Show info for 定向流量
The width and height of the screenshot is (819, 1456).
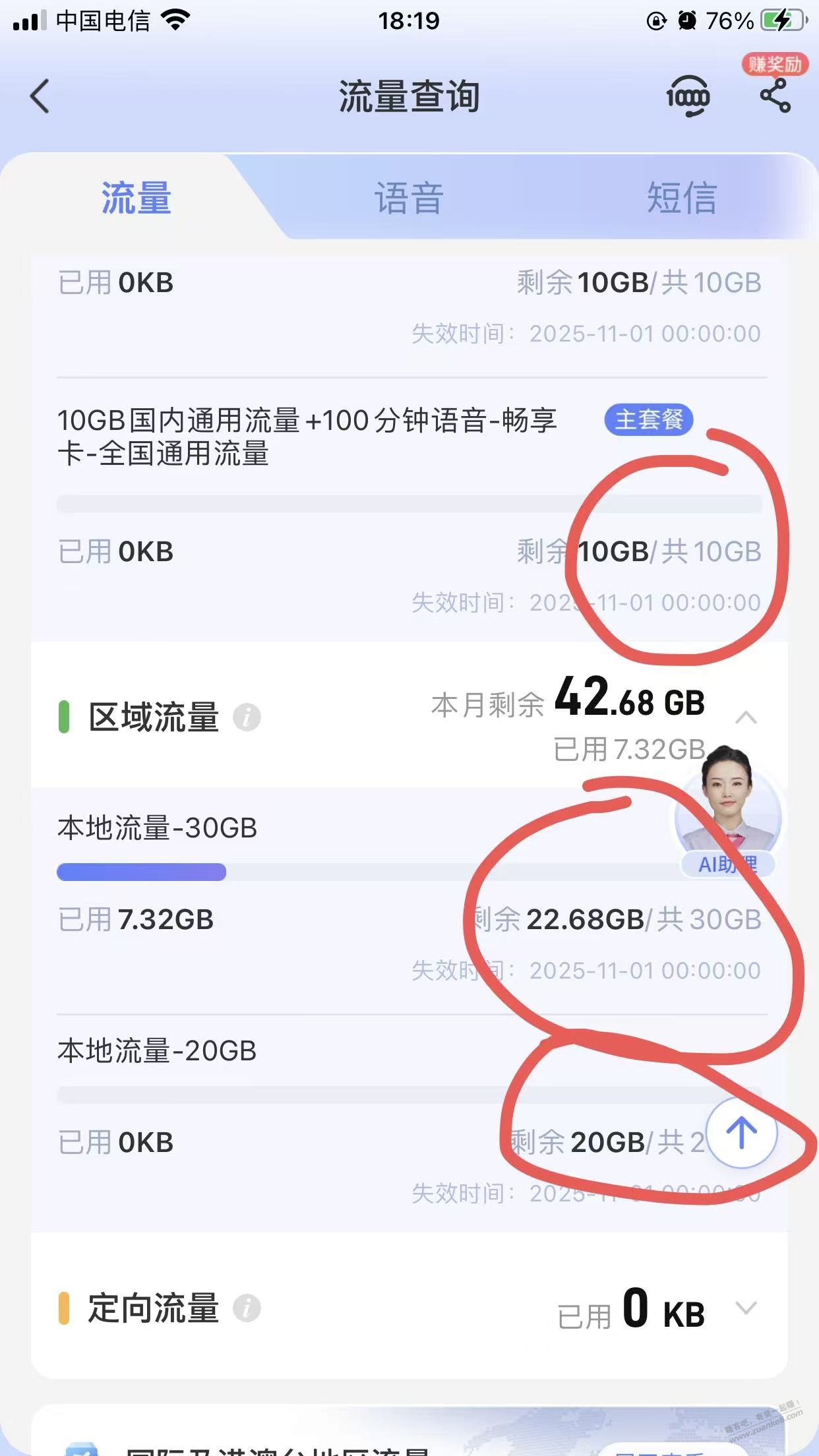247,1308
